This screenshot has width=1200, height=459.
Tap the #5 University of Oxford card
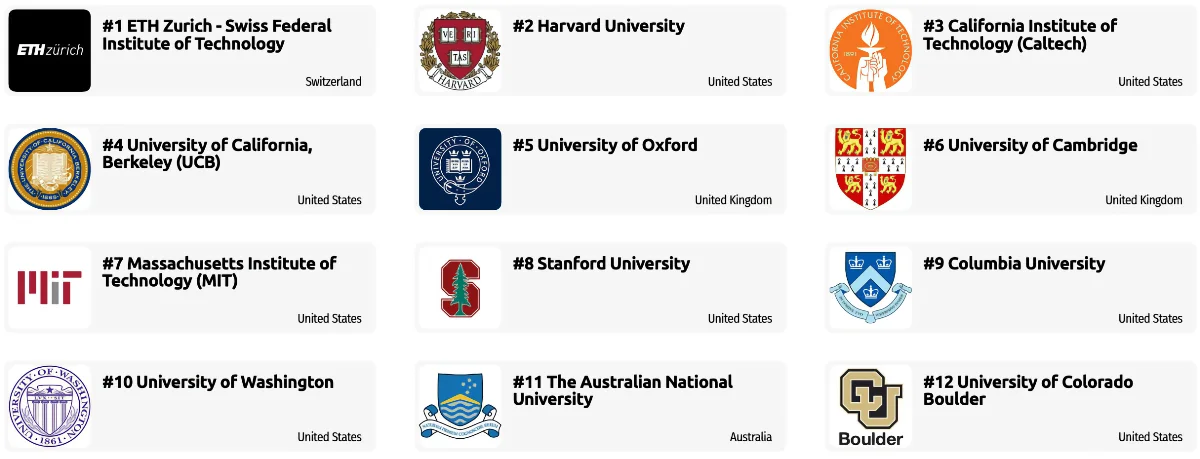point(604,145)
